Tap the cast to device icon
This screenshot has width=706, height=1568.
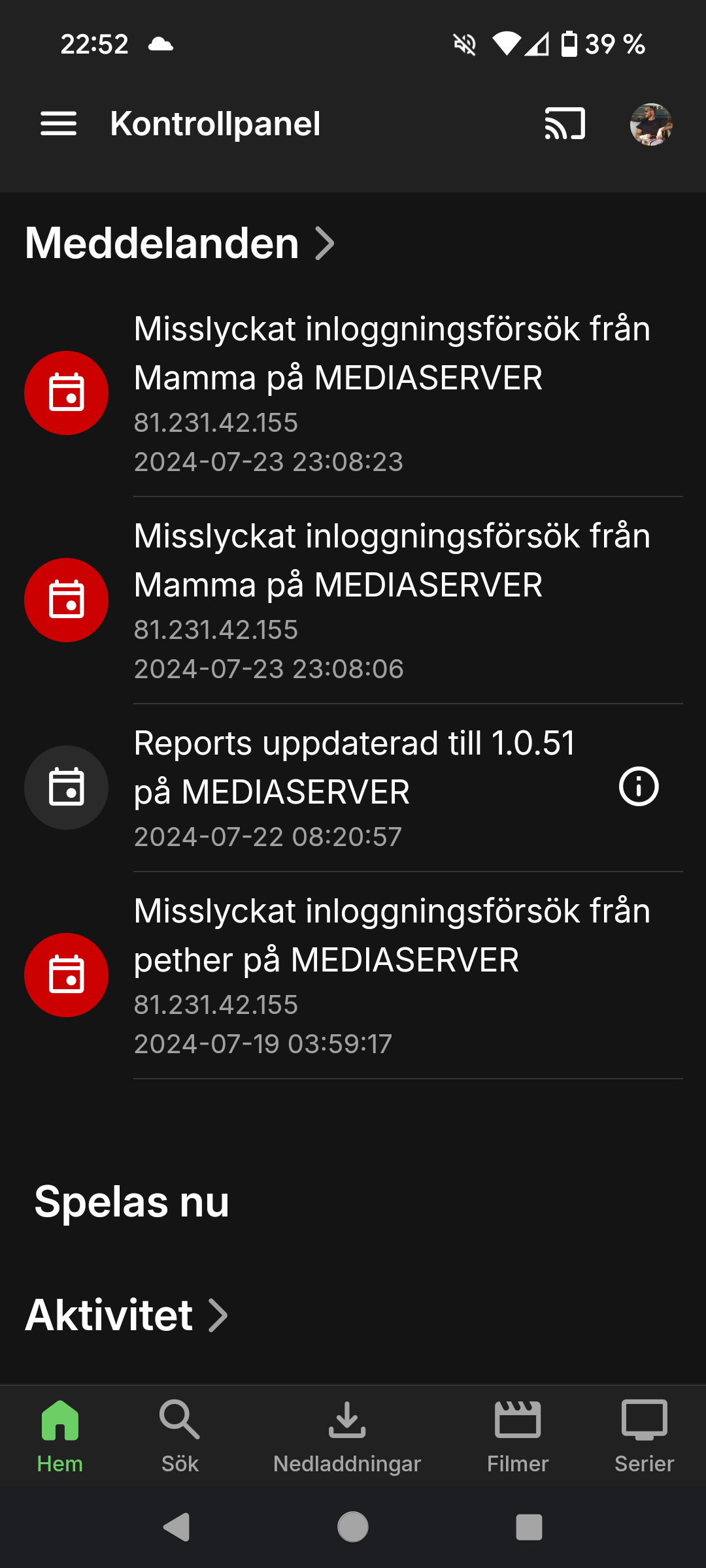[x=565, y=123]
